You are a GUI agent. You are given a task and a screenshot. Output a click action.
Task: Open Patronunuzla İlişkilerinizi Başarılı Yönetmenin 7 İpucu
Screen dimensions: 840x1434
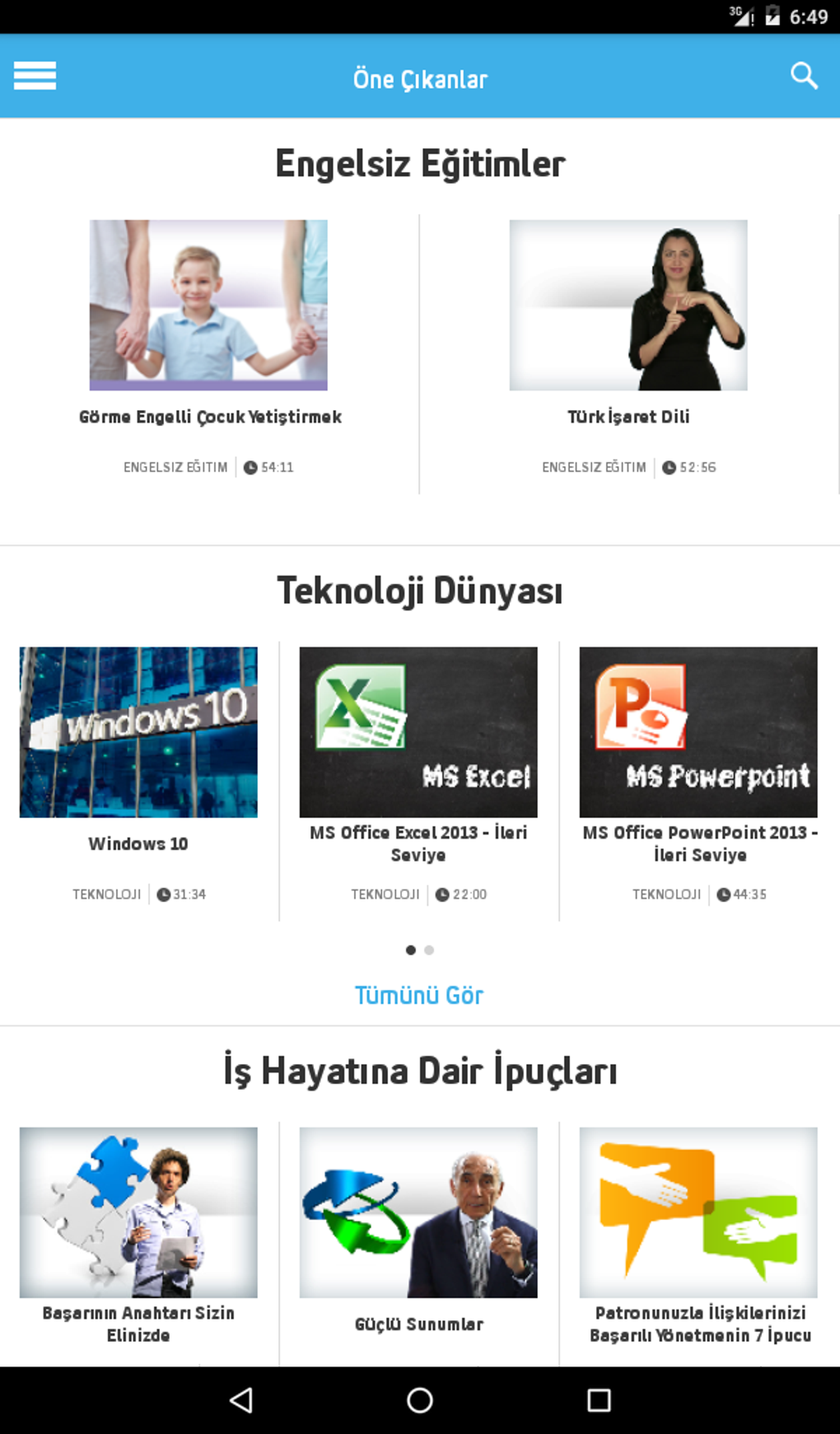[x=698, y=1212]
